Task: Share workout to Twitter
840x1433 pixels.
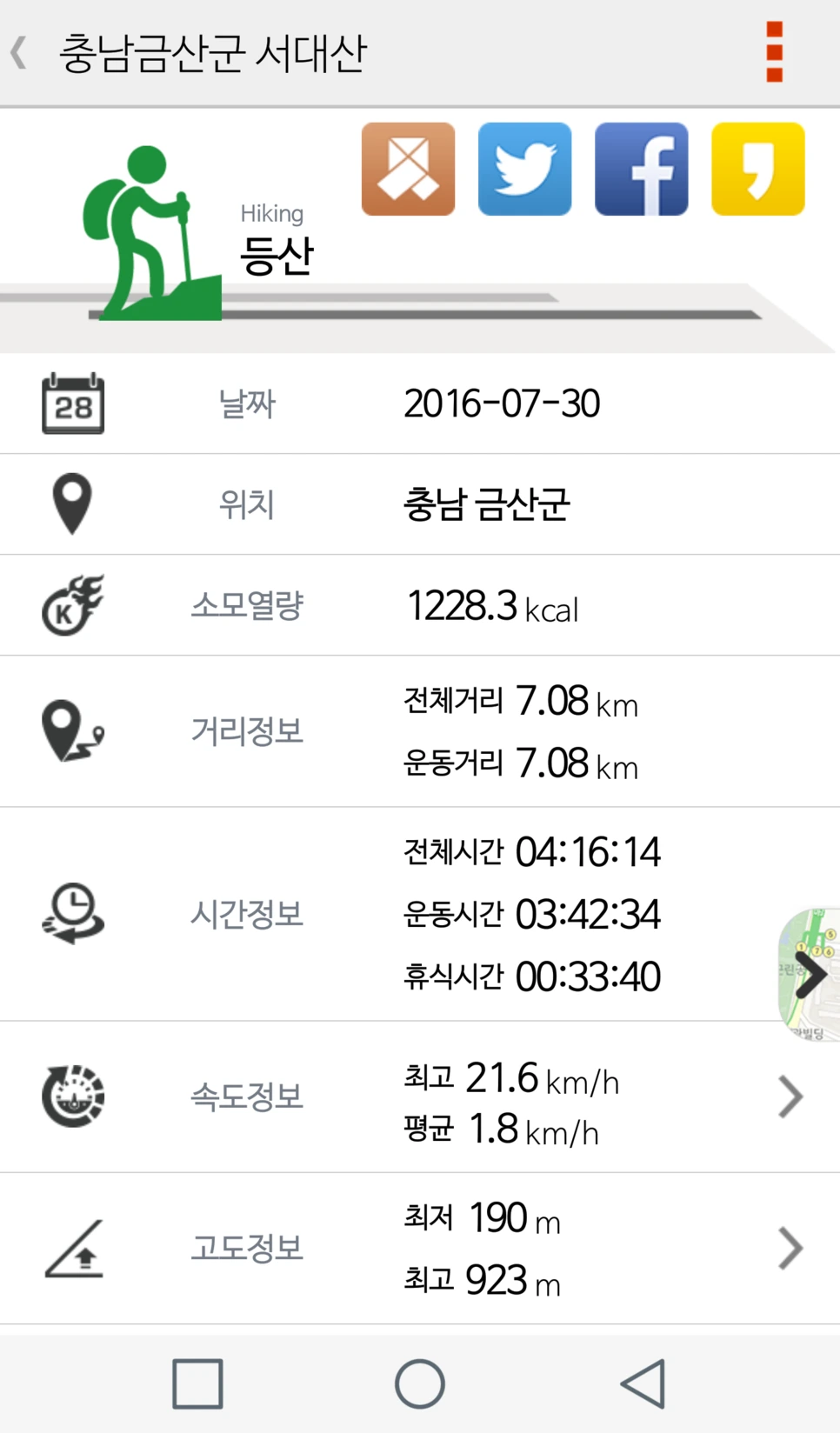Action: [524, 168]
